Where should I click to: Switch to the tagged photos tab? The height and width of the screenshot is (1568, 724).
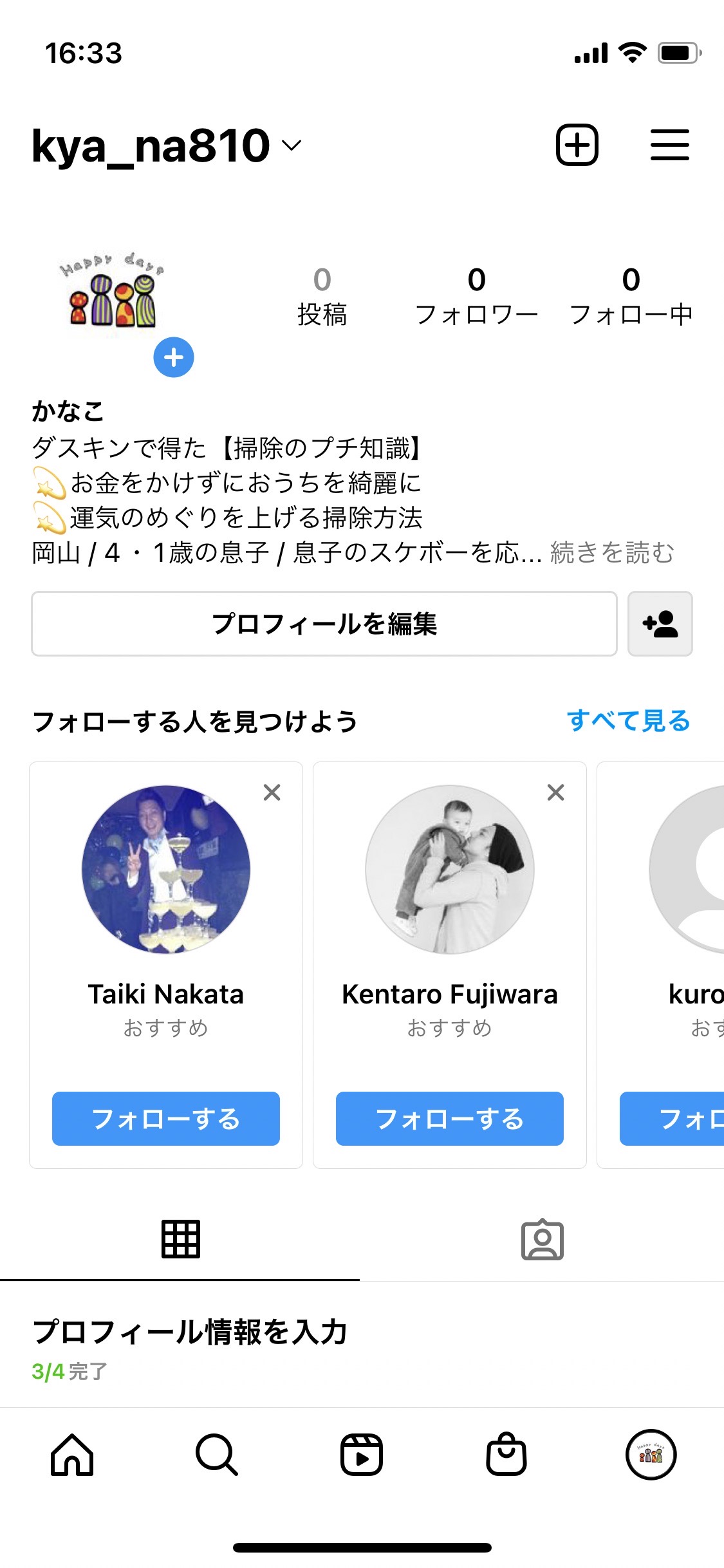pos(543,1239)
